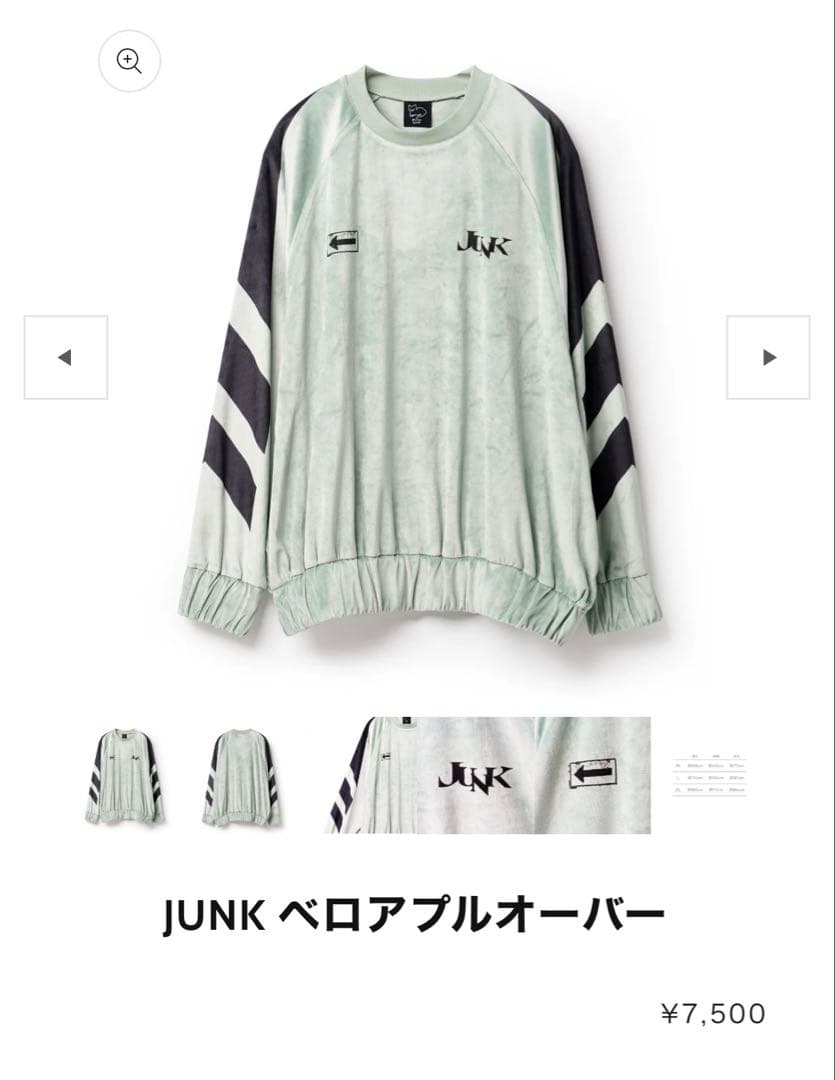Activate the magnifying glass on the product image
The image size is (835, 1080).
click(x=128, y=61)
